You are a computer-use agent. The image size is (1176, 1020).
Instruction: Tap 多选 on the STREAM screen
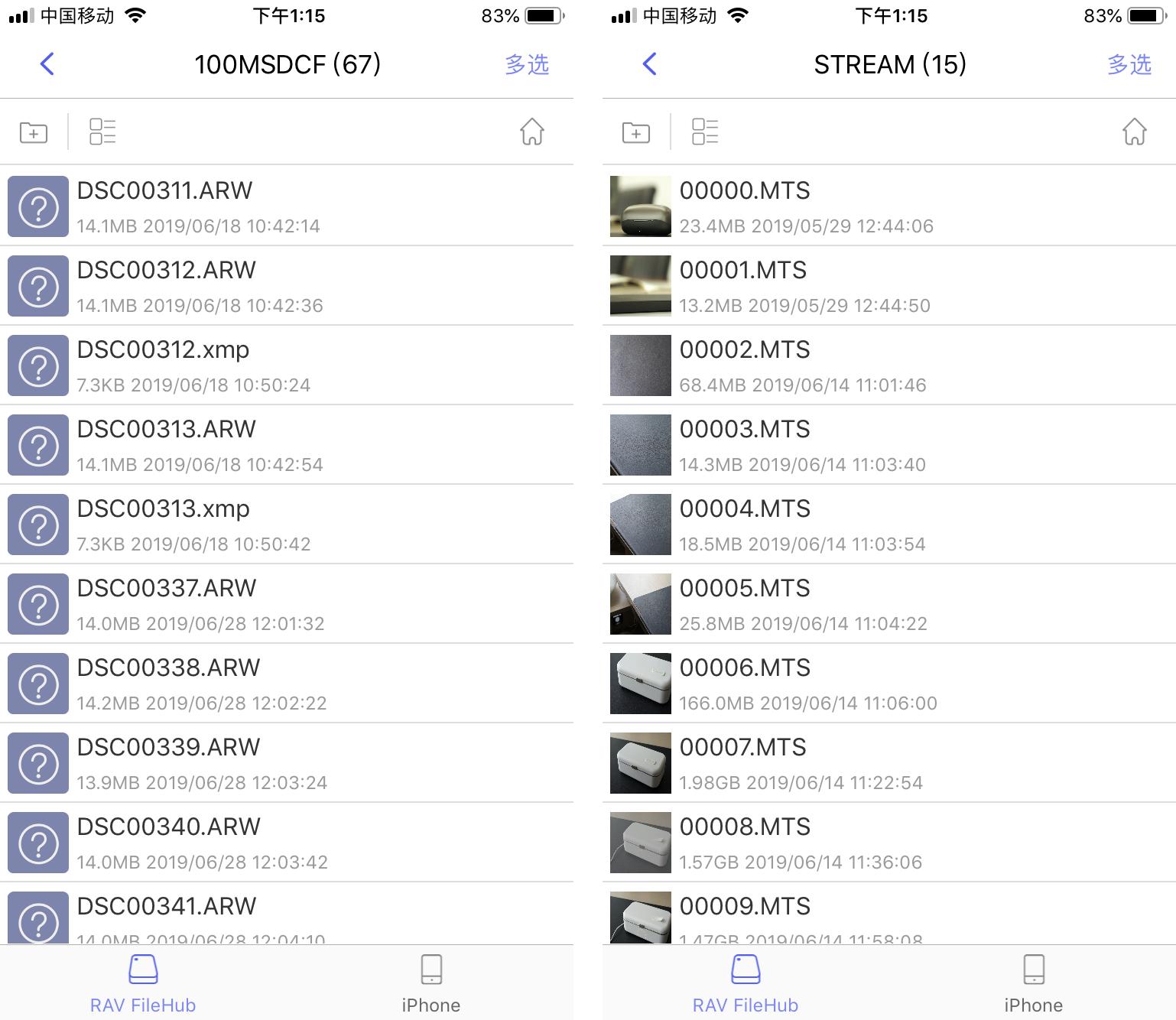[1129, 64]
